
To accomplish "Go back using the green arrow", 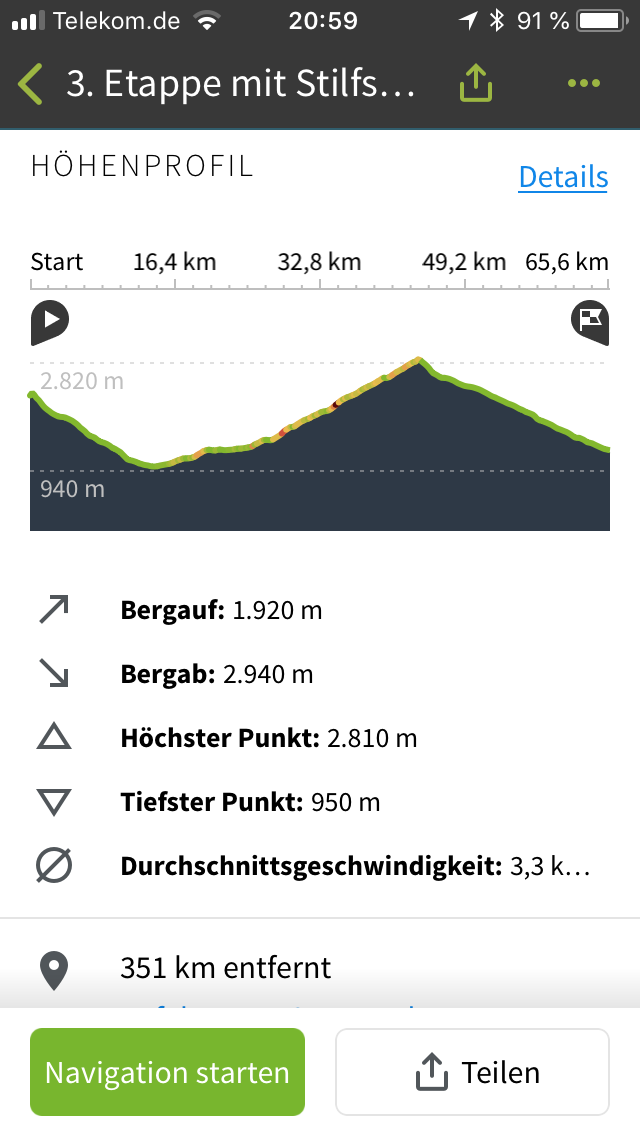I will click(x=30, y=84).
